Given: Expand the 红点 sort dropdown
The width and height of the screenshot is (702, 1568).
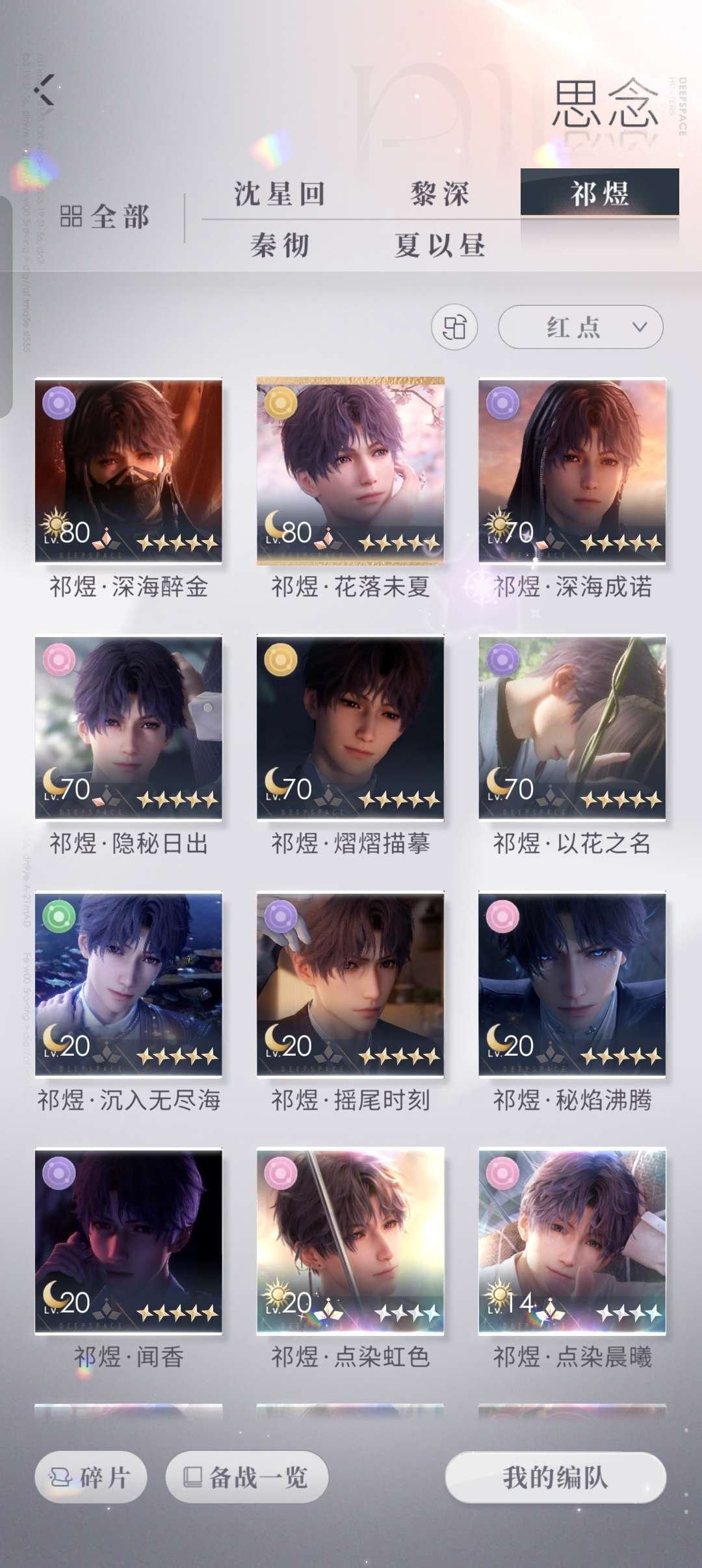Looking at the screenshot, I should tap(580, 327).
